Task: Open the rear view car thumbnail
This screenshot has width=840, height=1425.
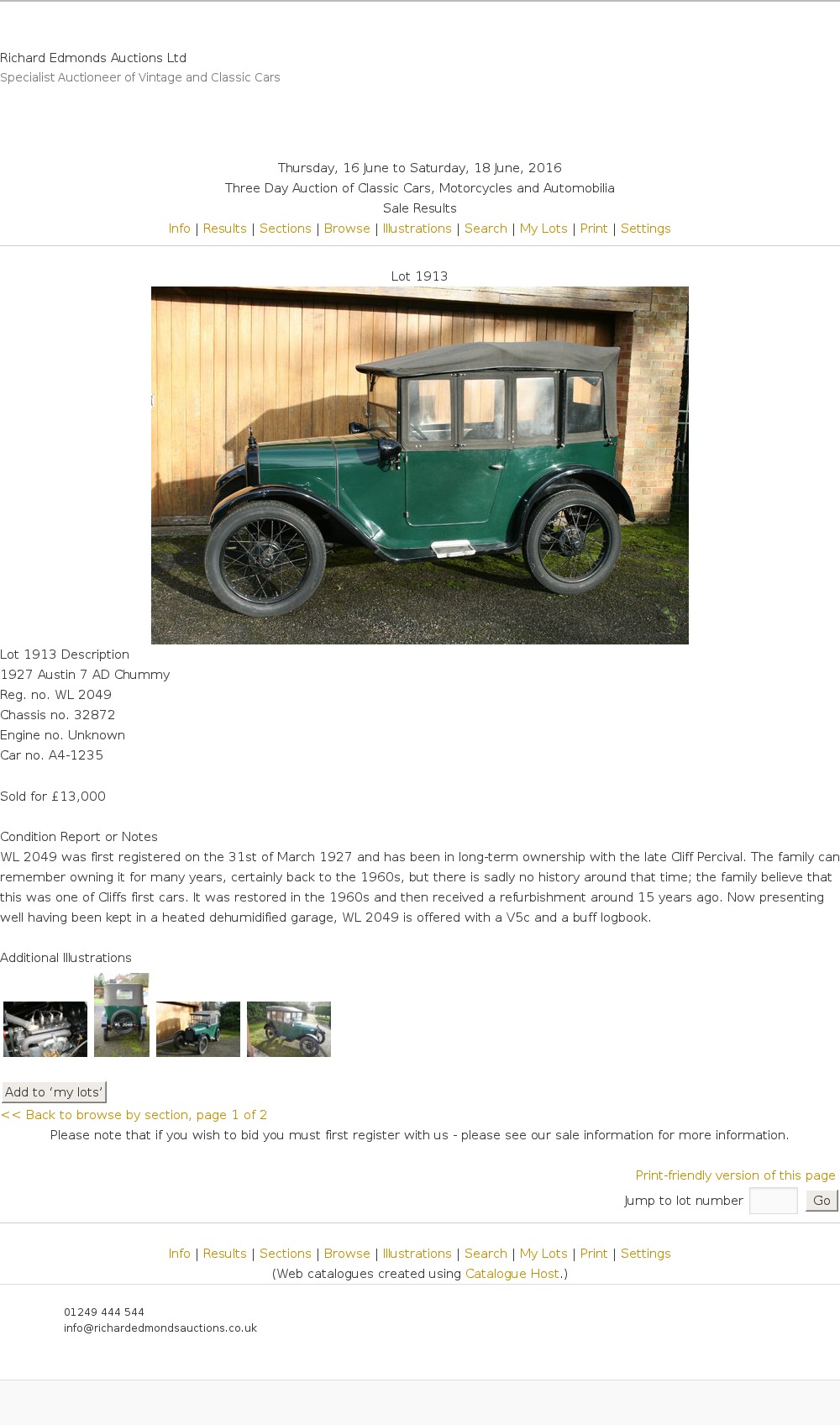Action: [122, 1015]
